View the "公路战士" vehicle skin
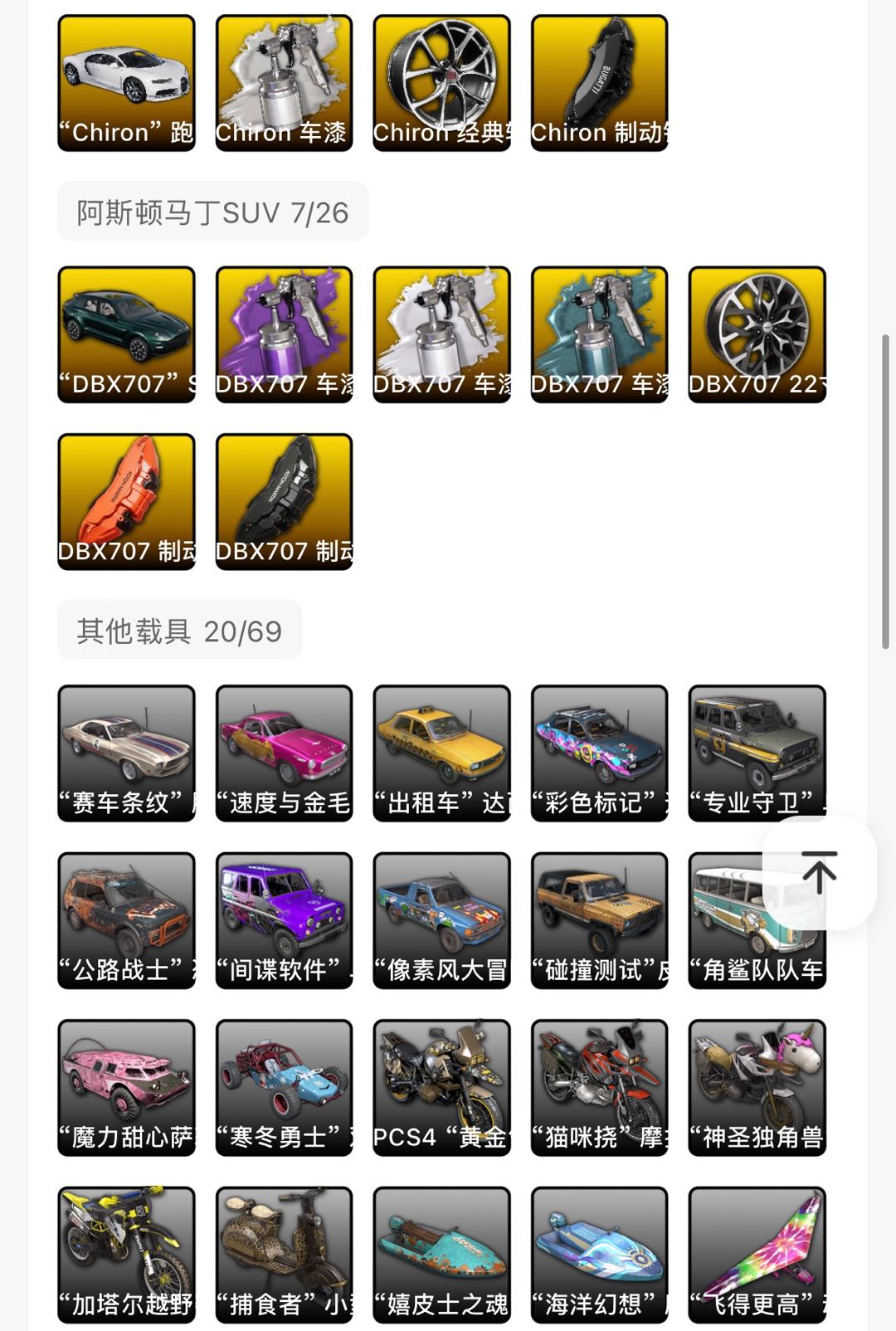The image size is (896, 1331). [126, 920]
